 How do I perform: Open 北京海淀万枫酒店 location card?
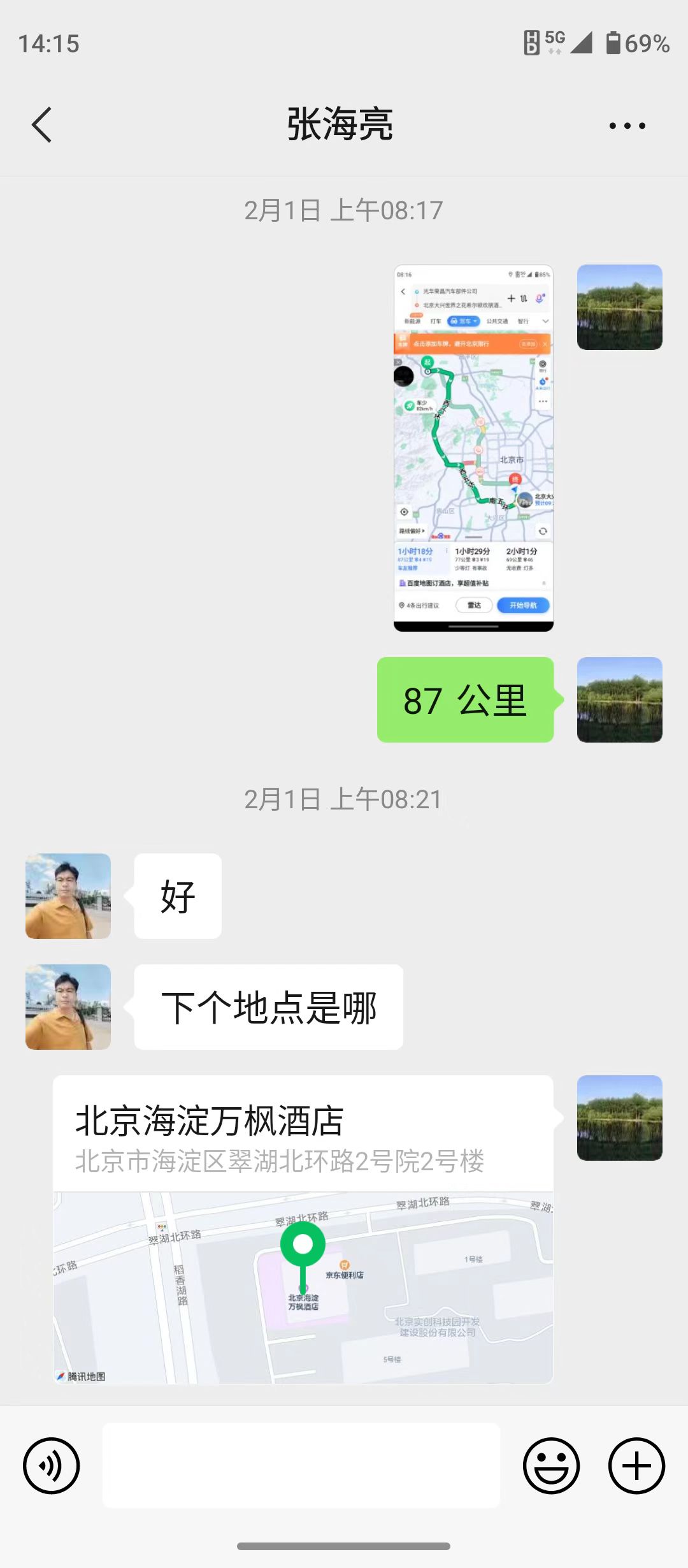(303, 1230)
